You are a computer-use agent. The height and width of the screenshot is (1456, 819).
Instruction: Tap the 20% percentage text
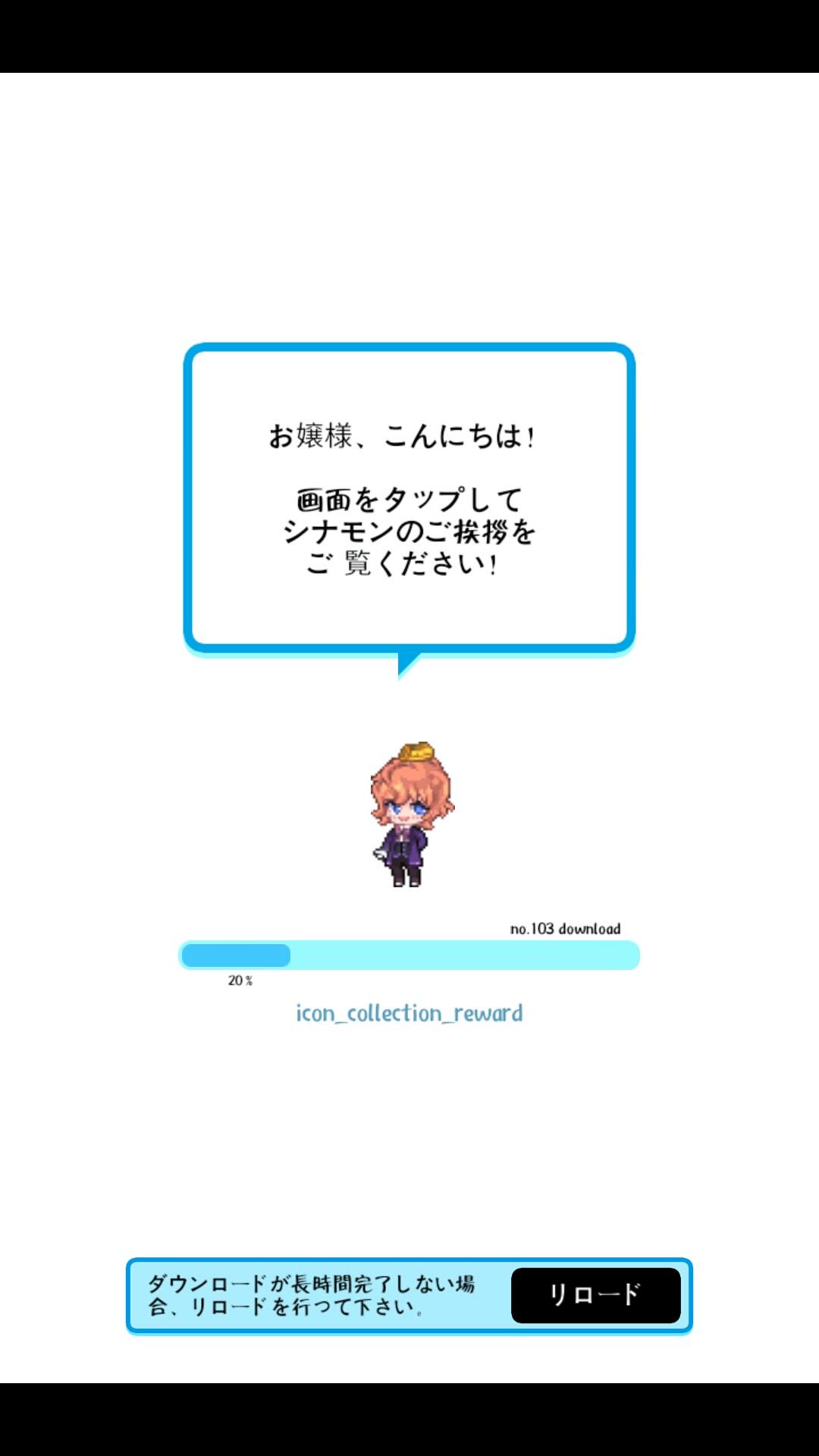[239, 981]
